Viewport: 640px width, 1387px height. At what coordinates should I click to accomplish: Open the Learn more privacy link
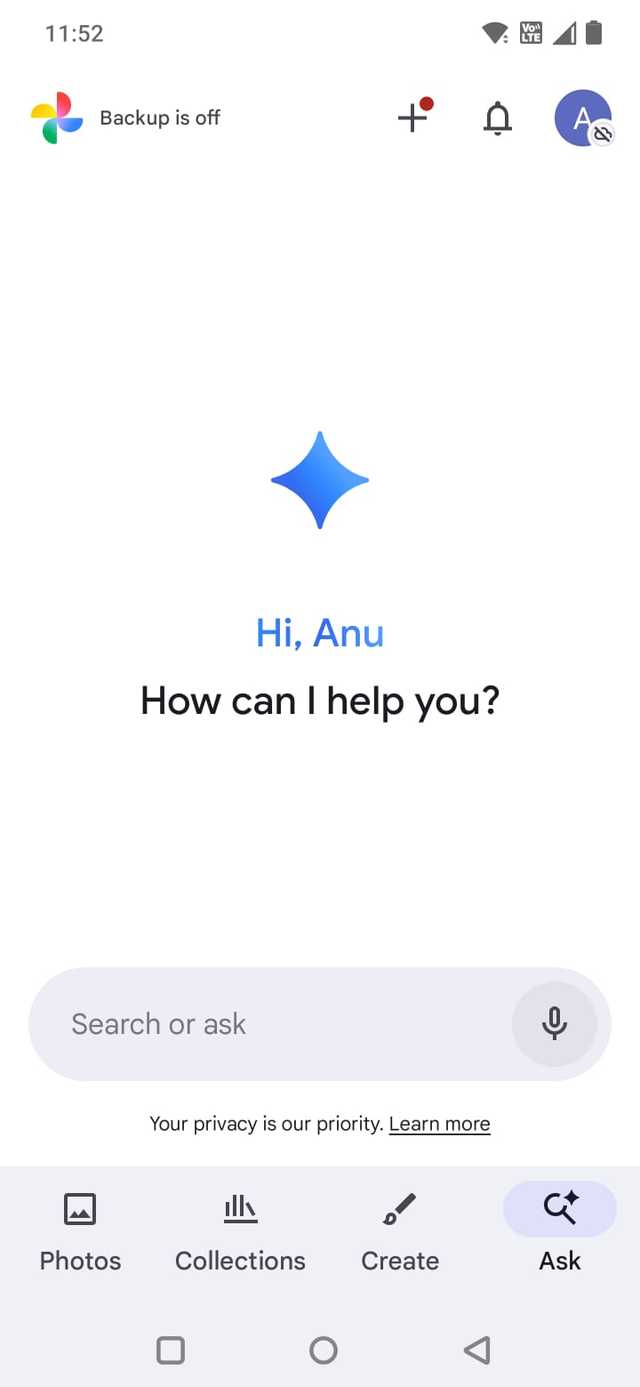439,1124
